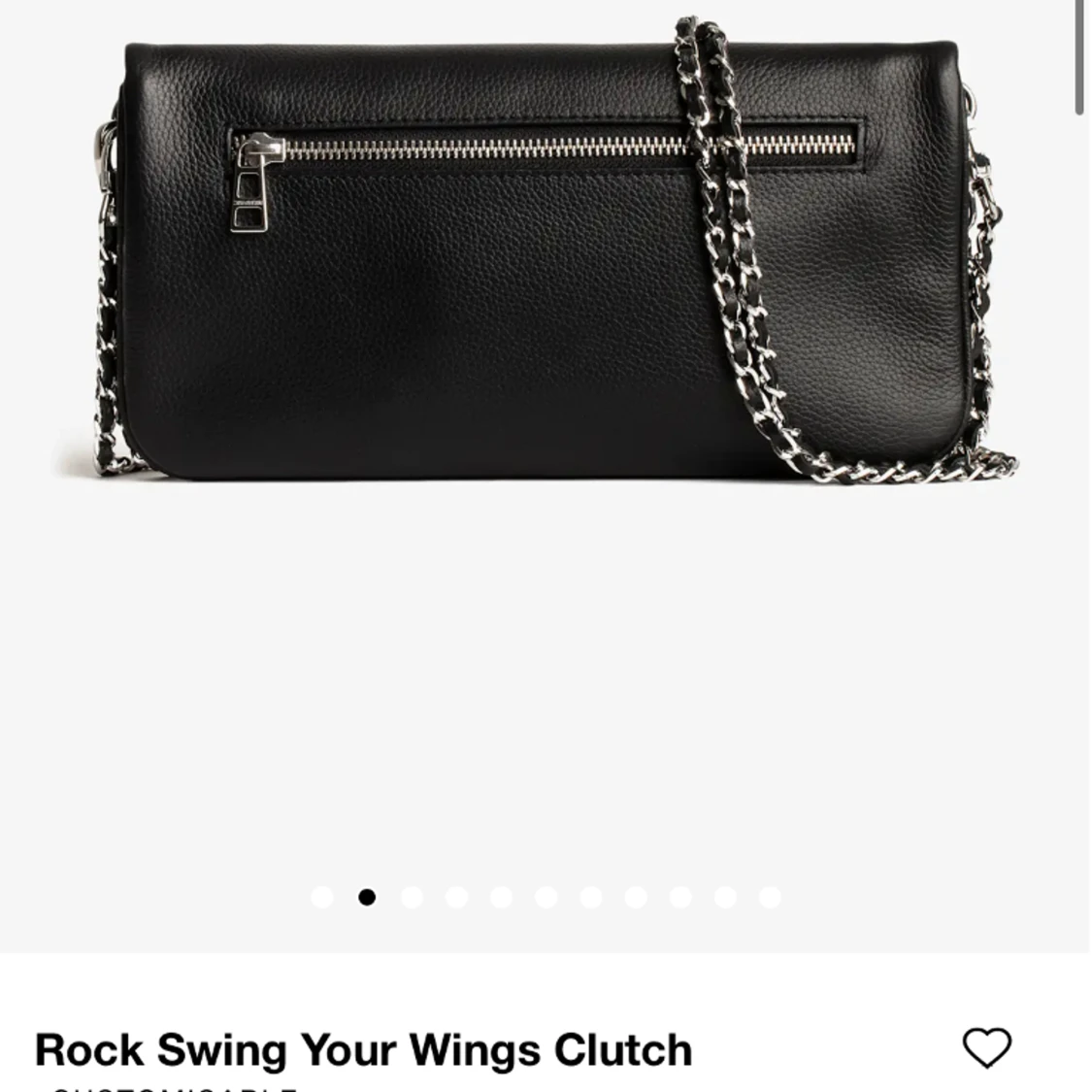Jump to the first image dot
The width and height of the screenshot is (1092, 1092).
pyautogui.click(x=322, y=897)
